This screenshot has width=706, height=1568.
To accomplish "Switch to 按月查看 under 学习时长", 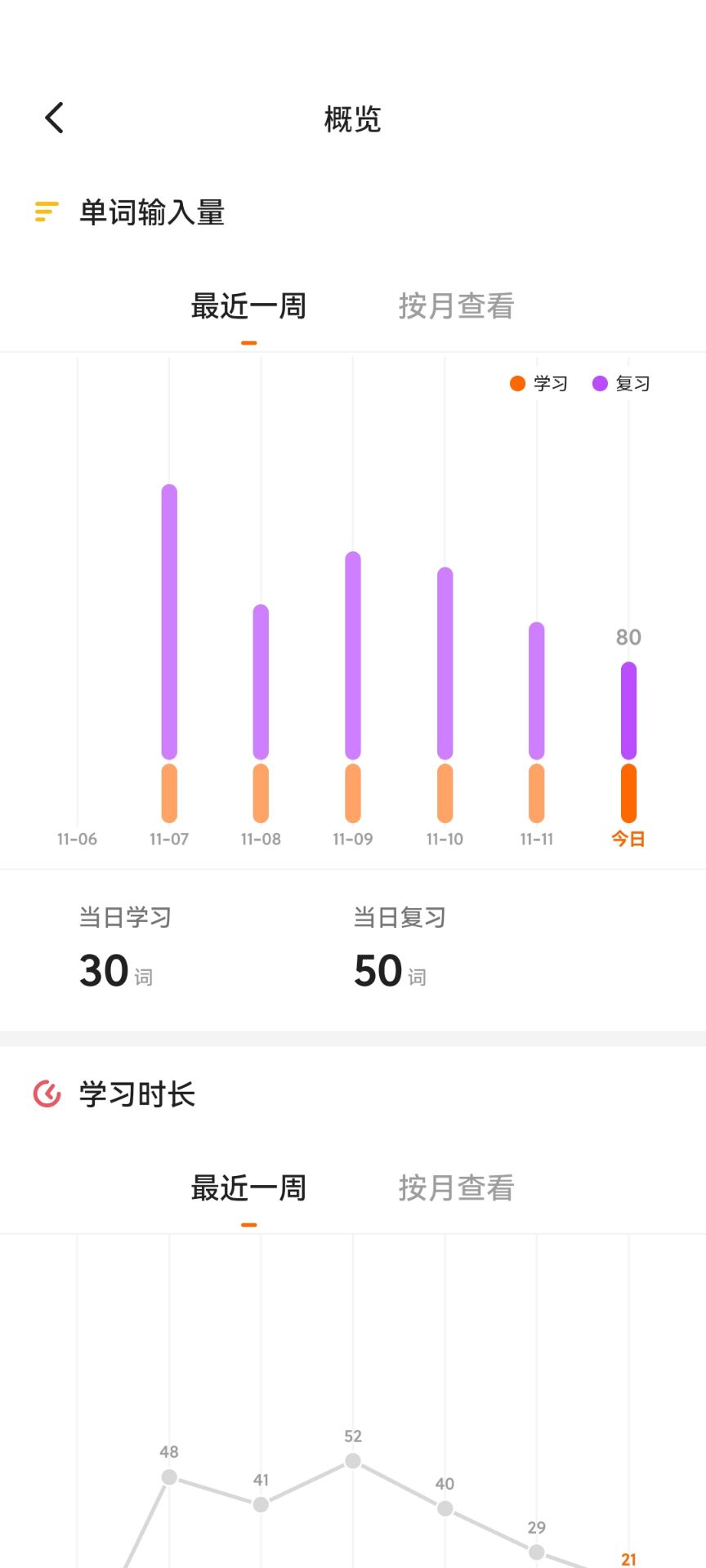I will tap(456, 1188).
